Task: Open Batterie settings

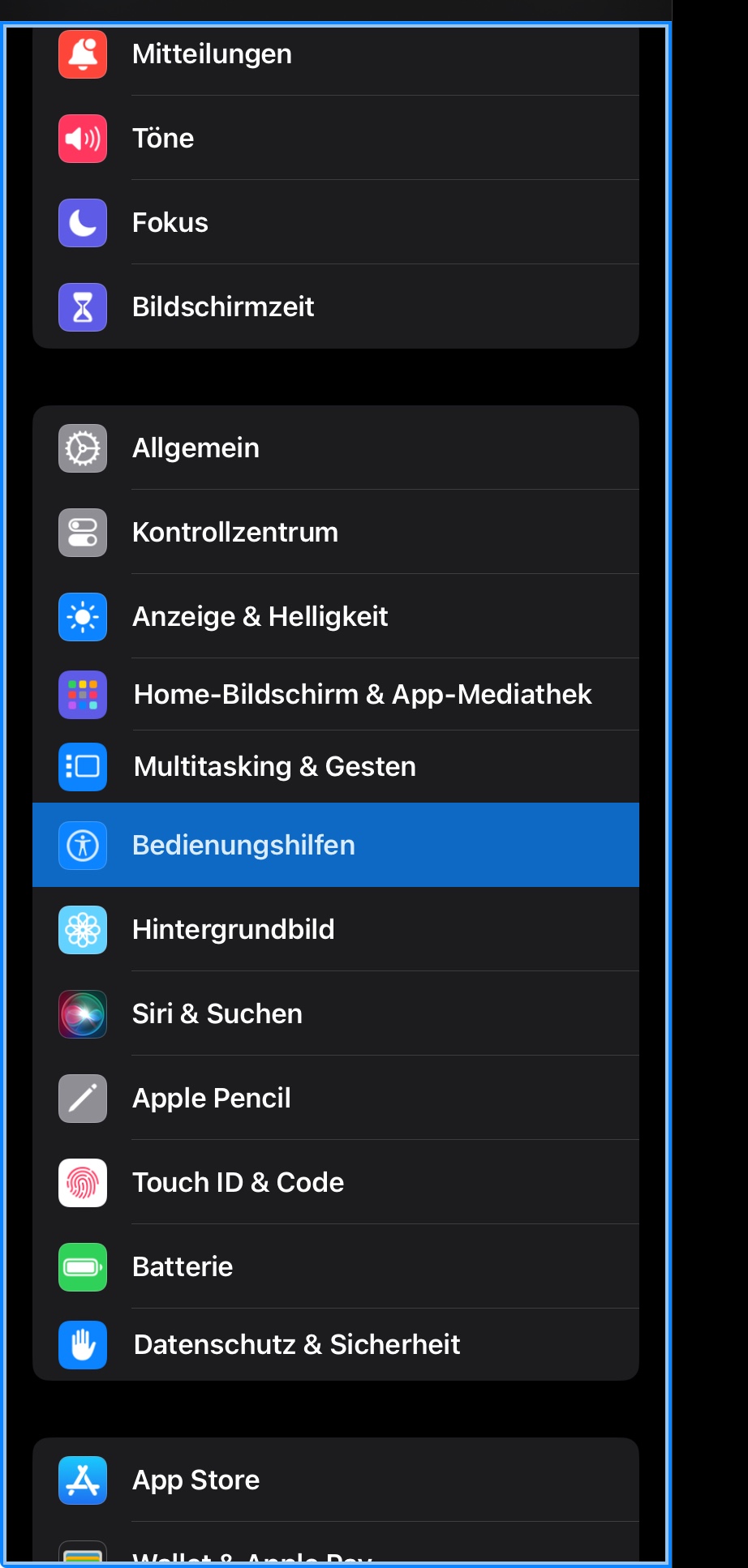Action: point(336,1266)
